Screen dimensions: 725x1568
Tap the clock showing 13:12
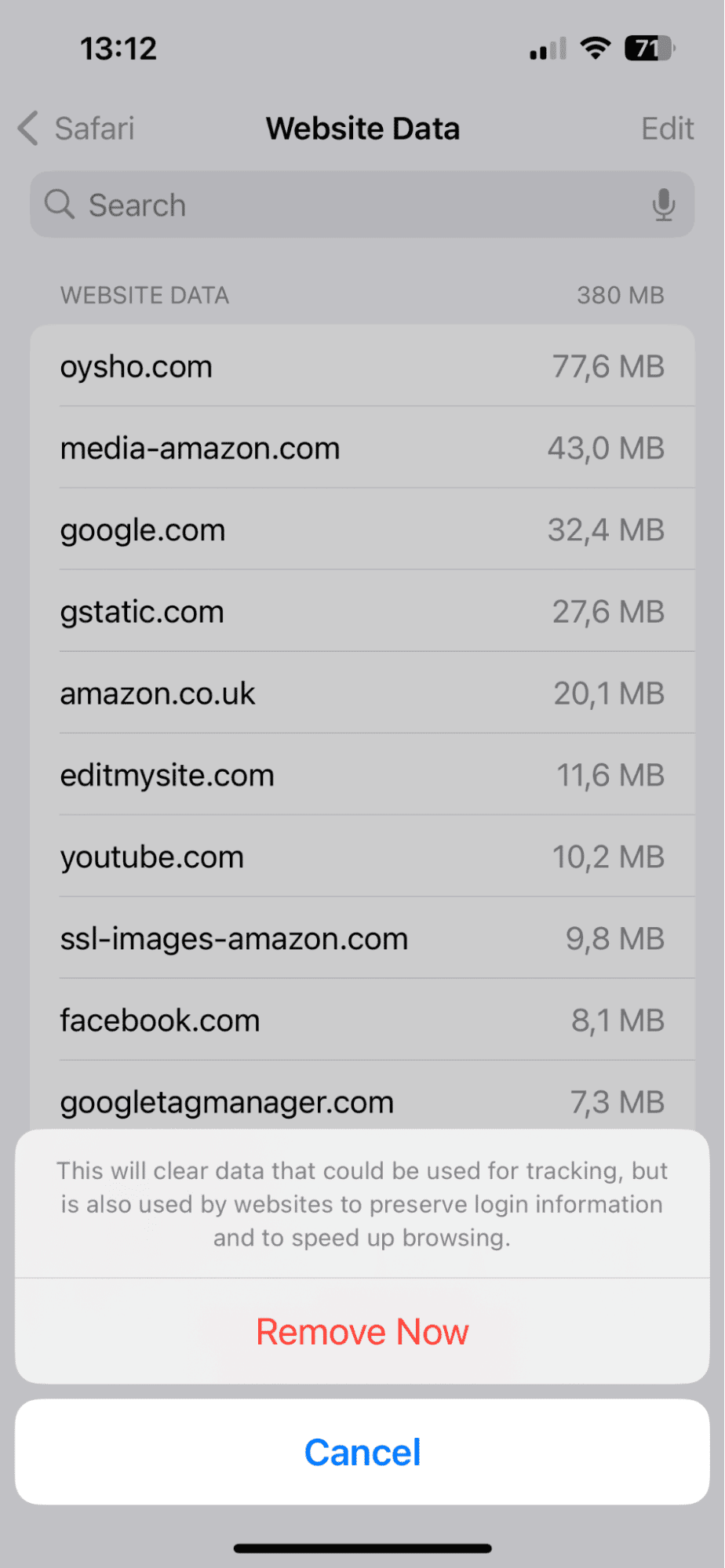[120, 48]
